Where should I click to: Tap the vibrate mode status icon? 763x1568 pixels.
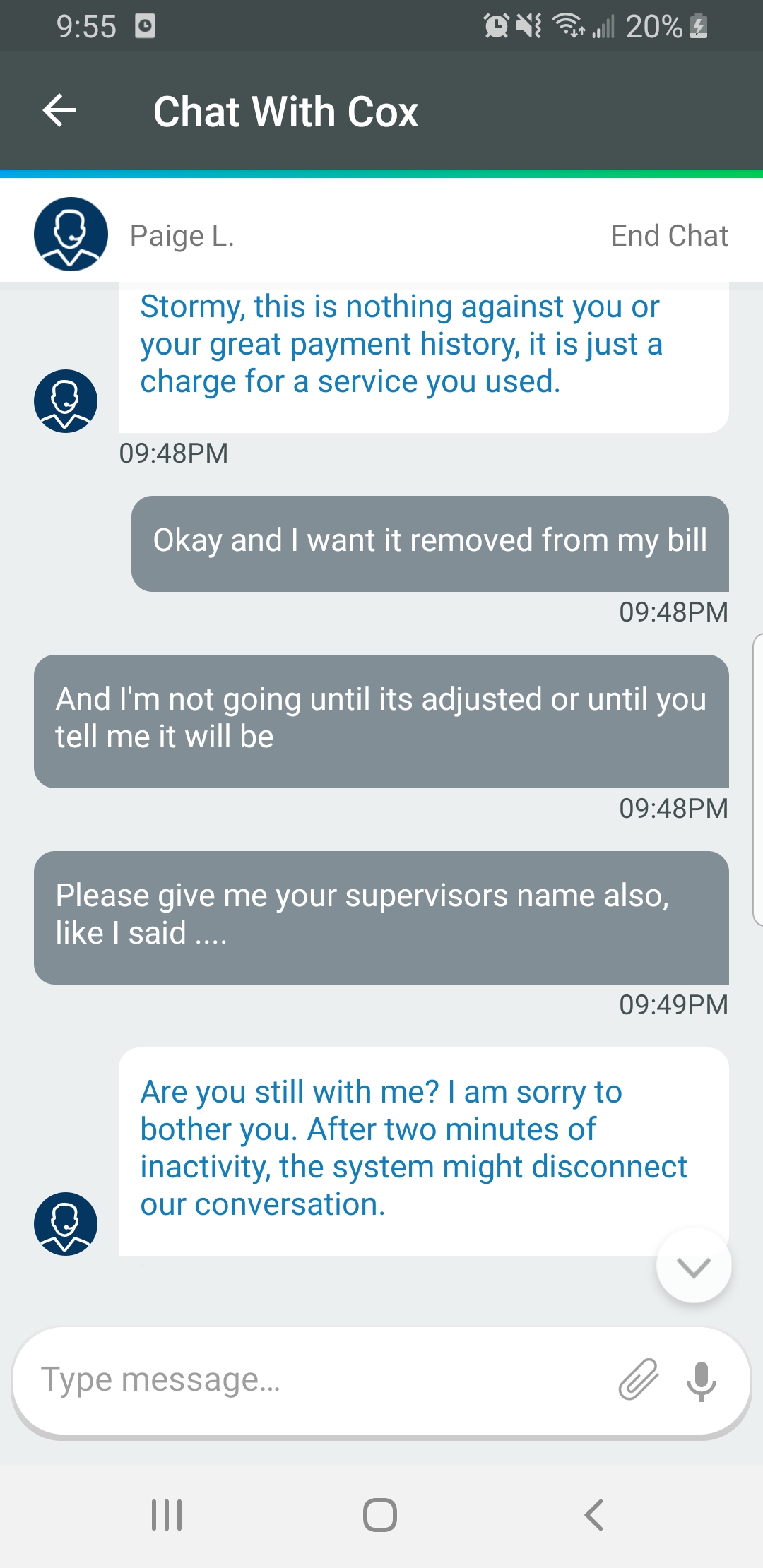pyautogui.click(x=529, y=25)
